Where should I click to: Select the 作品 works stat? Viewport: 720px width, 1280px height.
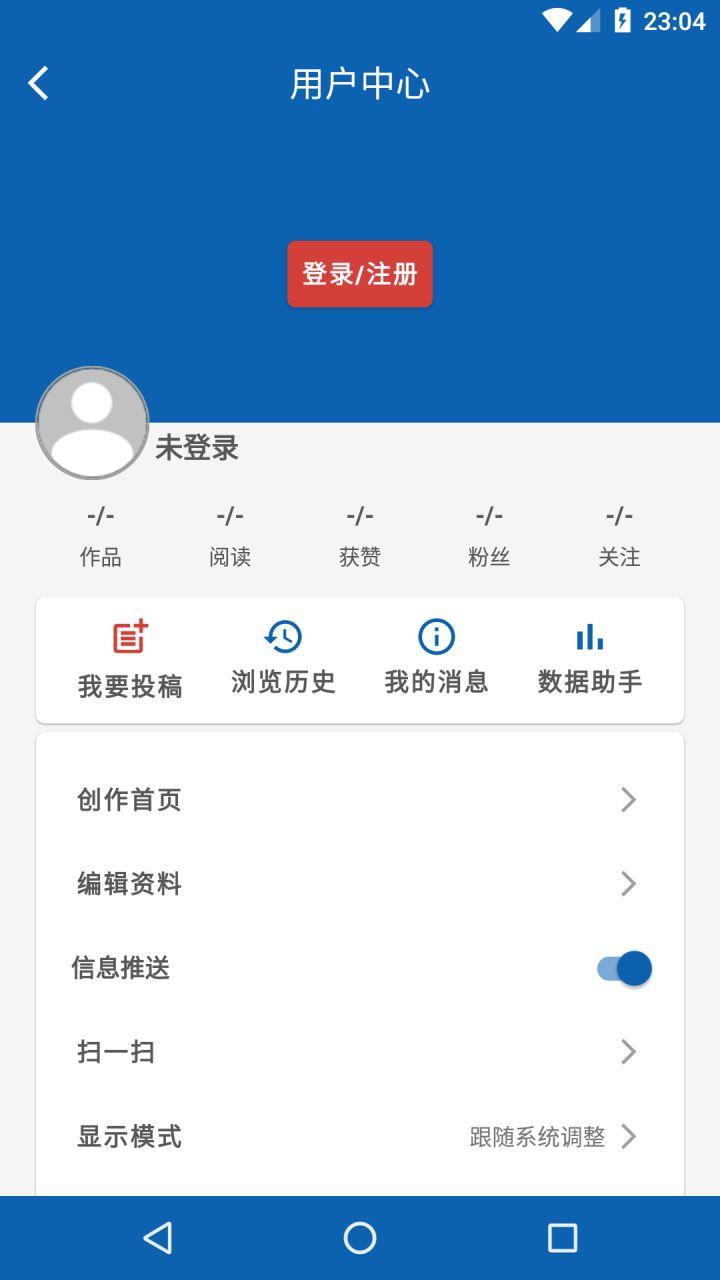(102, 535)
